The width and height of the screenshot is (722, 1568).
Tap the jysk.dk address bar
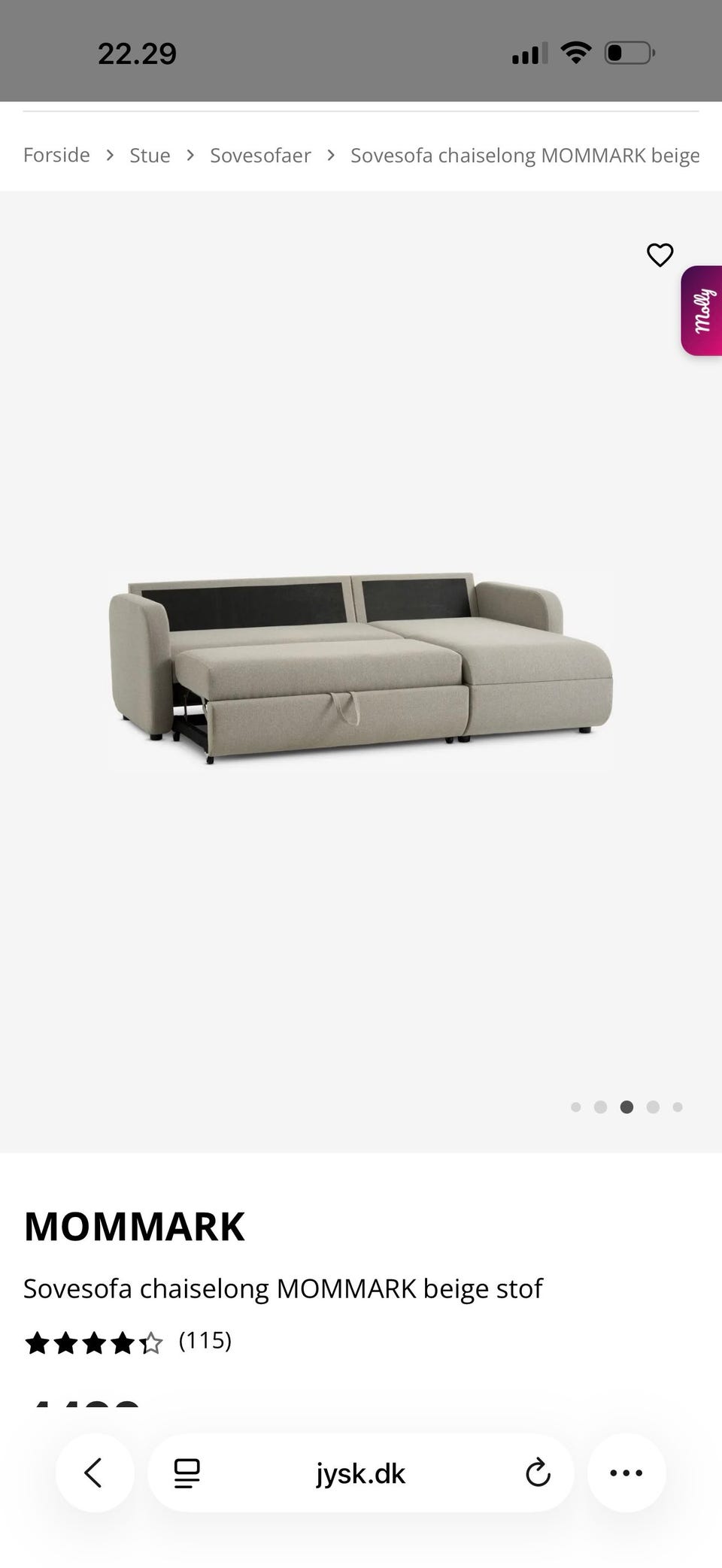coord(361,1473)
